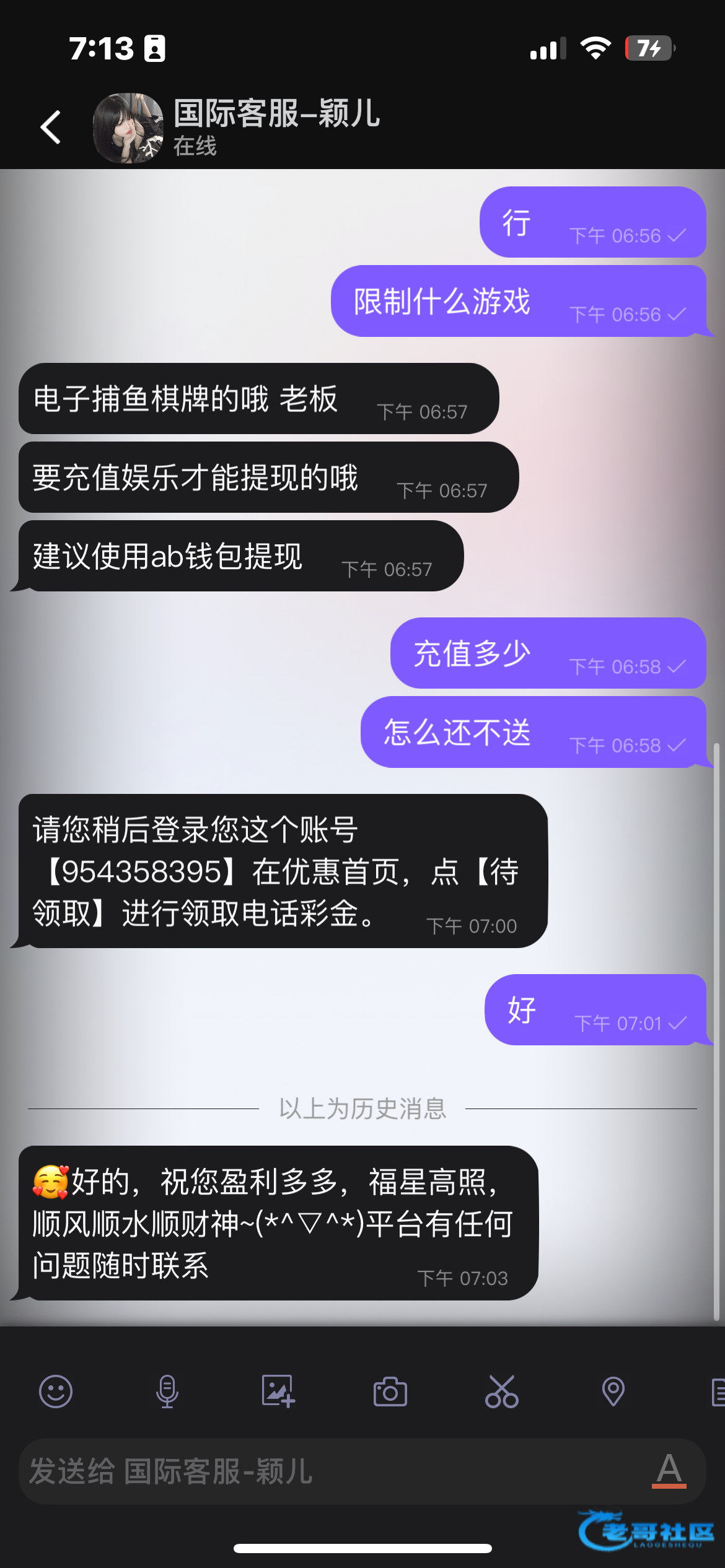The width and height of the screenshot is (725, 1568).
Task: Open the emoji picker
Action: 56,1392
